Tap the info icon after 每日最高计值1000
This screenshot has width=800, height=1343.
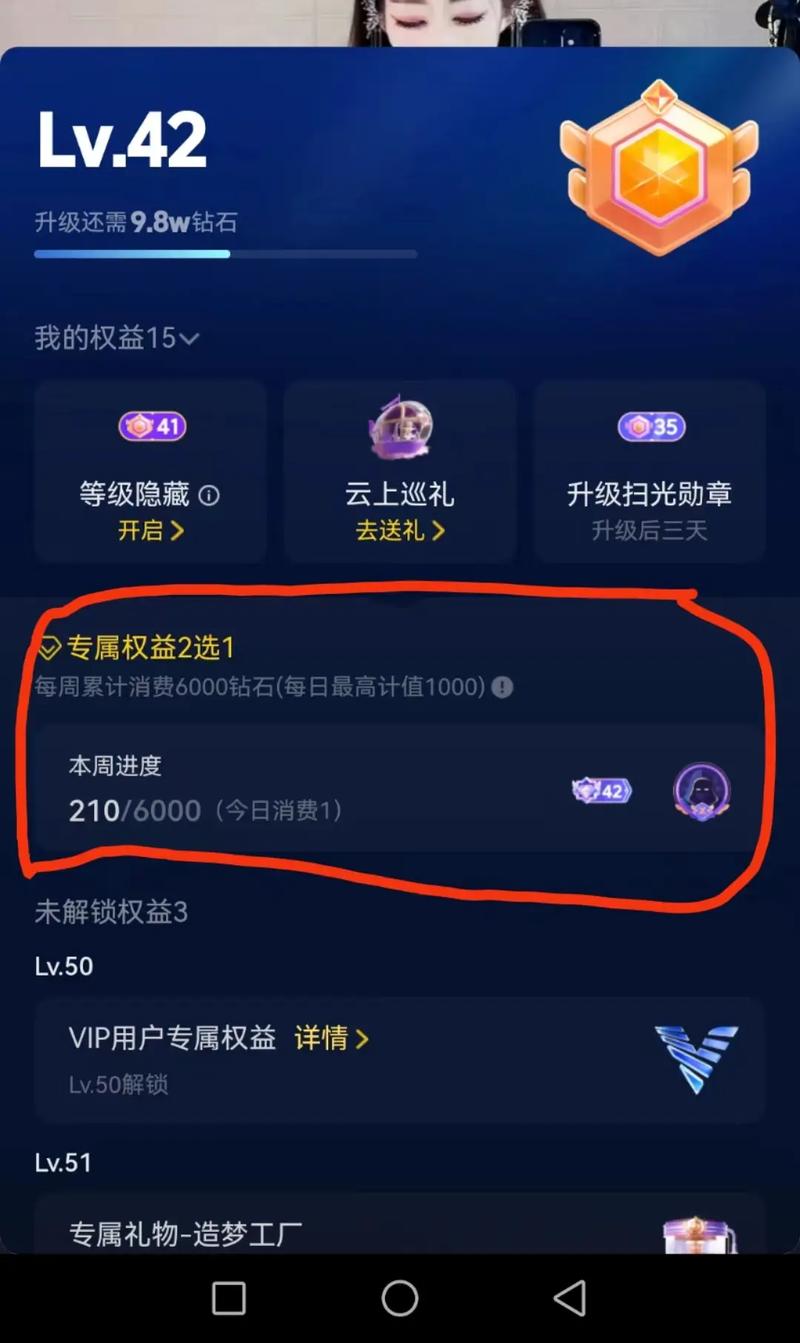pos(502,688)
